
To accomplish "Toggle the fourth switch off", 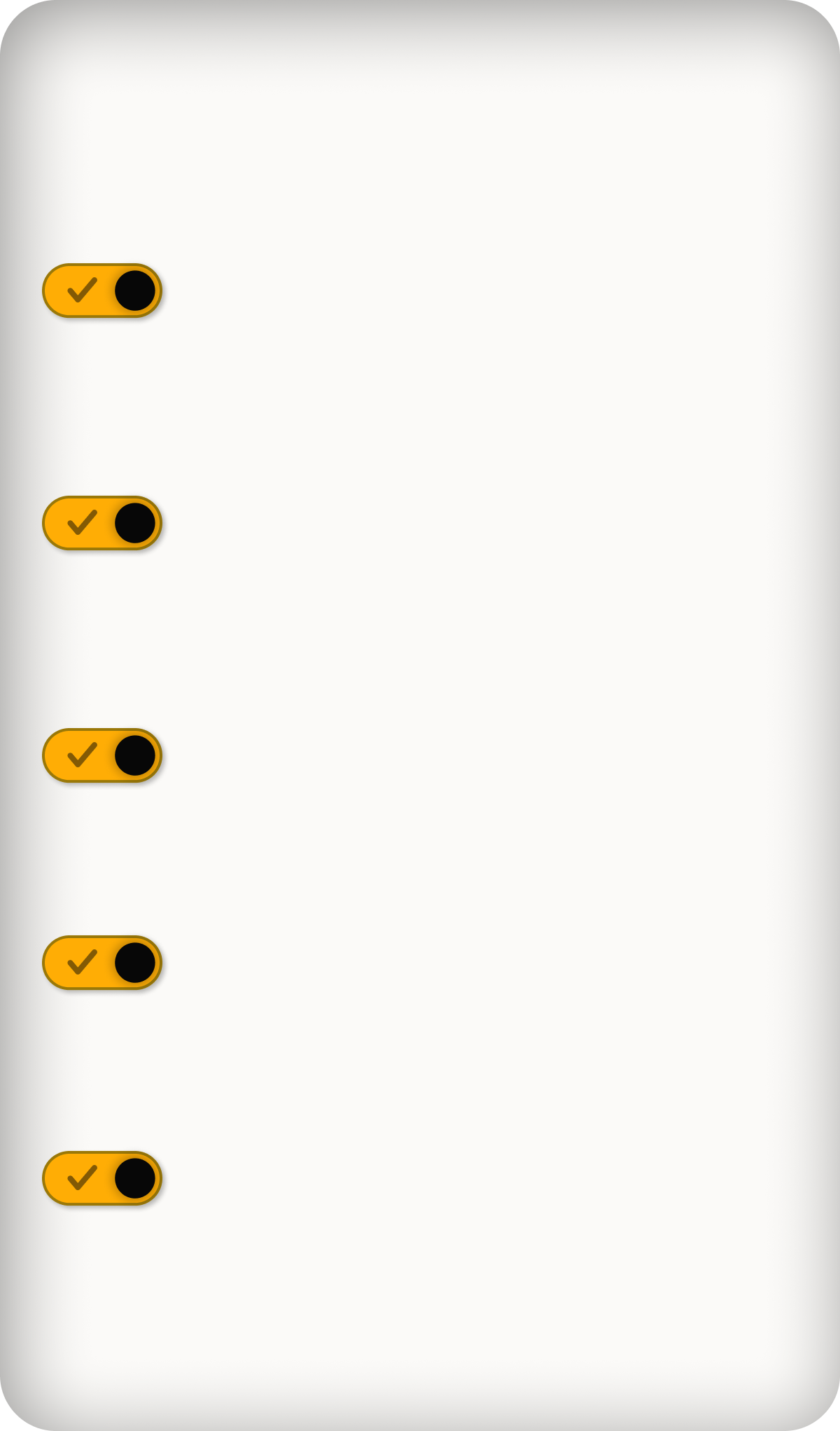I will [102, 963].
